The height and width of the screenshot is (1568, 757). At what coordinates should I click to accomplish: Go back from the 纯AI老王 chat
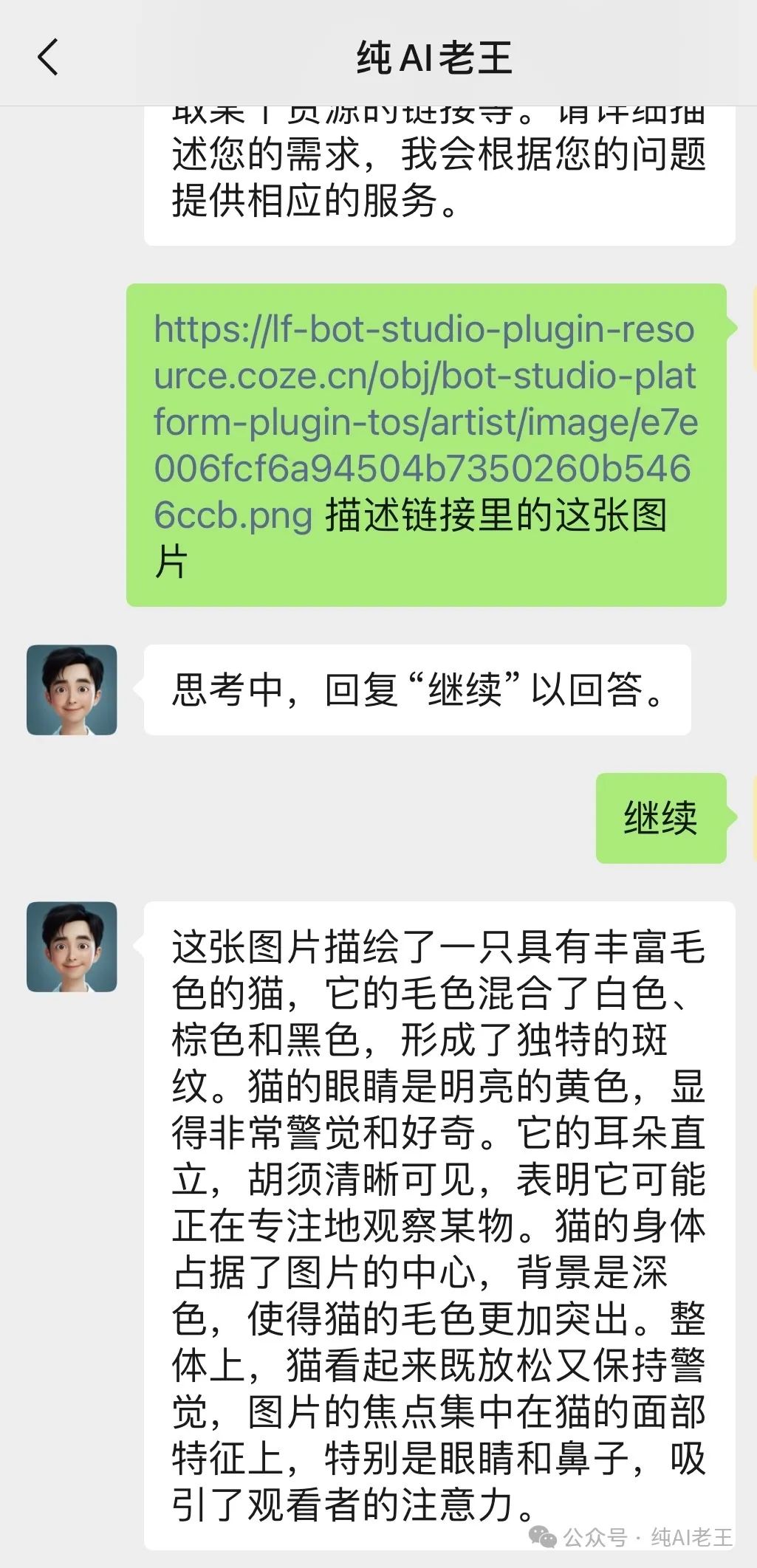click(x=47, y=58)
